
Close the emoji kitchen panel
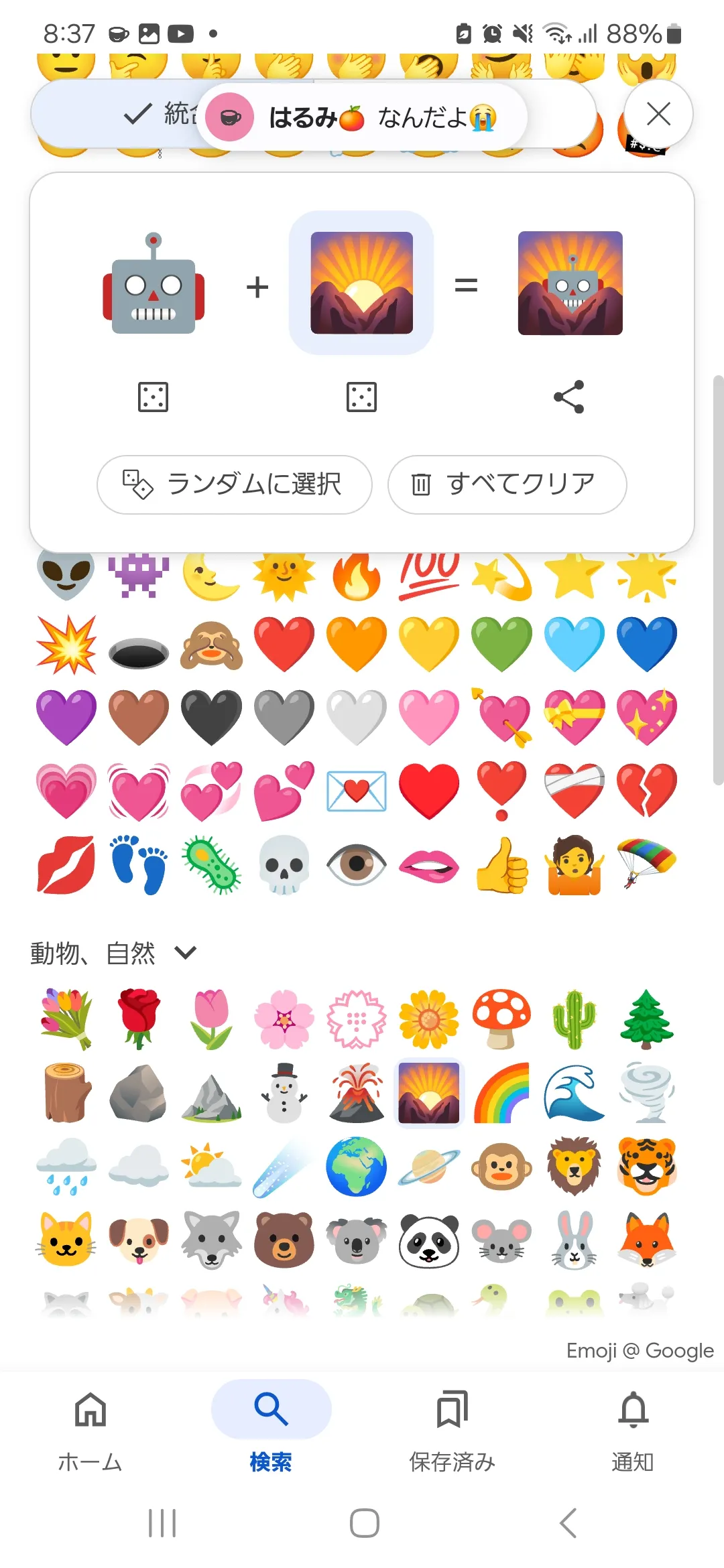tap(658, 114)
